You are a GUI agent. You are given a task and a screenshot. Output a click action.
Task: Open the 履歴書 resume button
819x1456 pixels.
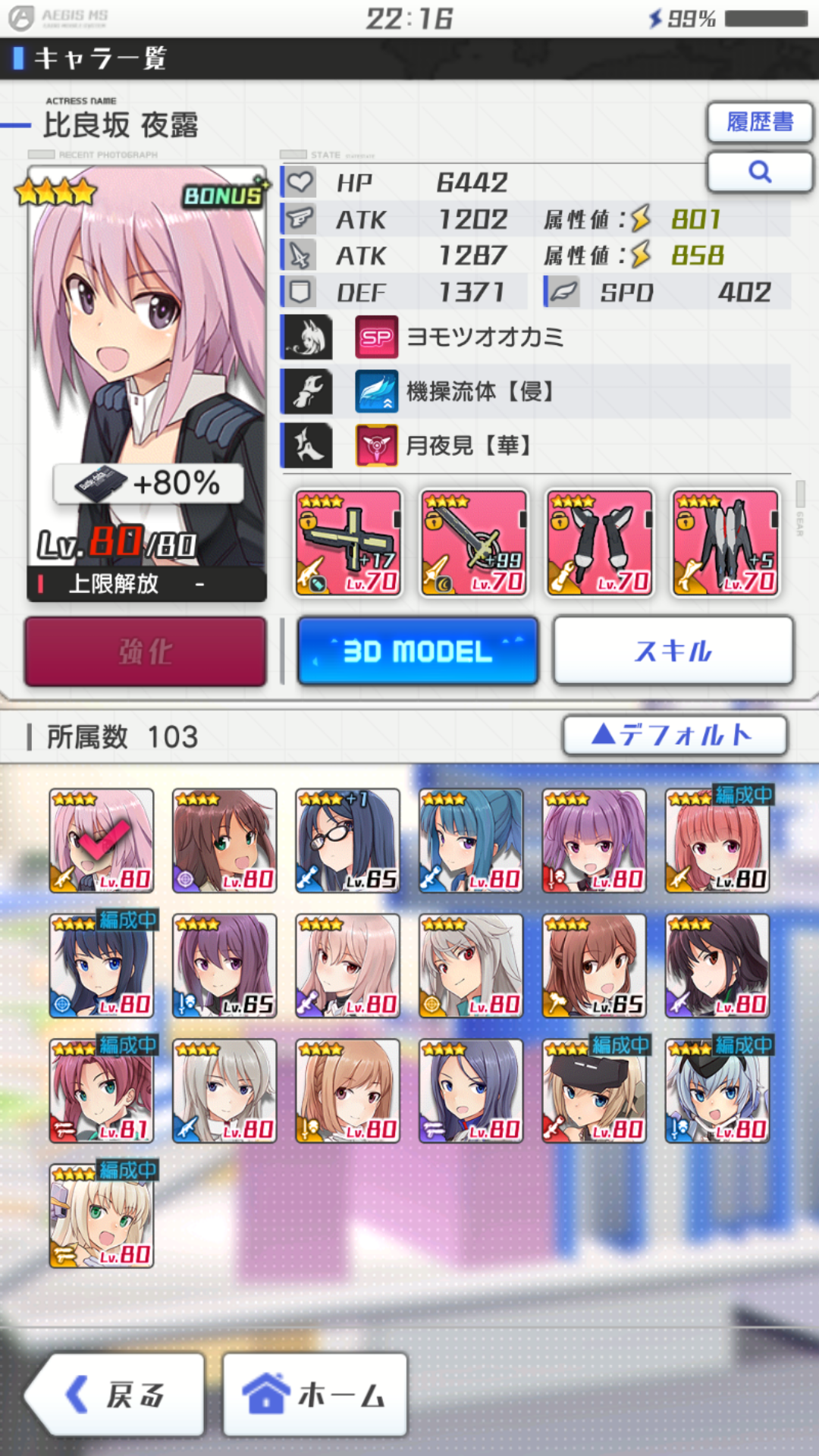(x=760, y=122)
